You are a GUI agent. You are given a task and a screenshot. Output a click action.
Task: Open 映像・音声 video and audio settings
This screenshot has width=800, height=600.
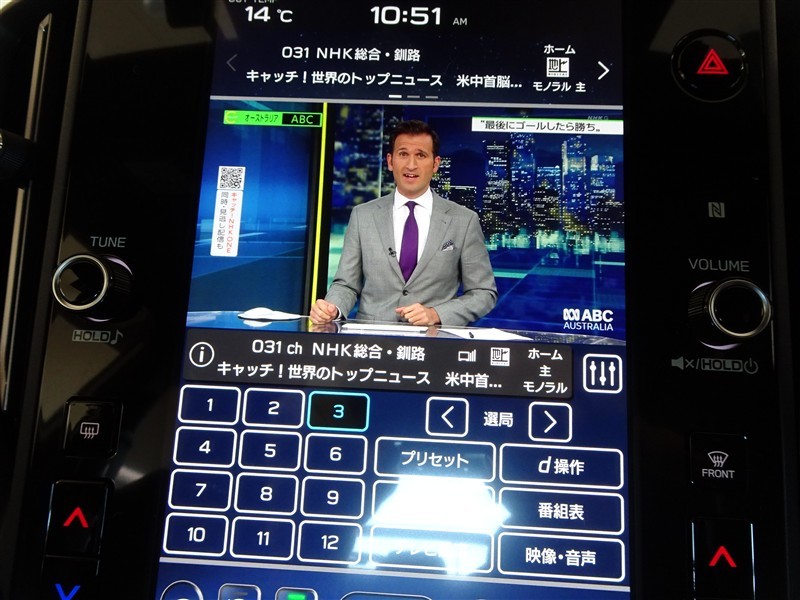click(x=561, y=557)
